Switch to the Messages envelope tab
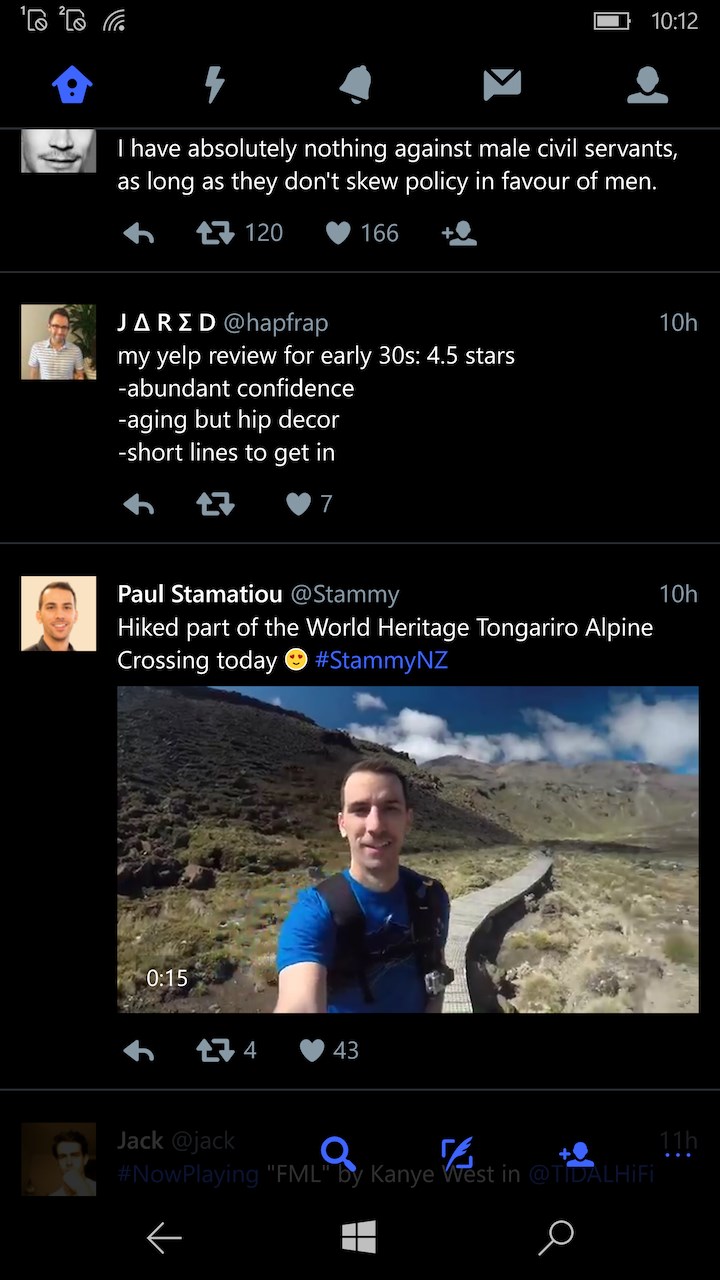 point(502,85)
